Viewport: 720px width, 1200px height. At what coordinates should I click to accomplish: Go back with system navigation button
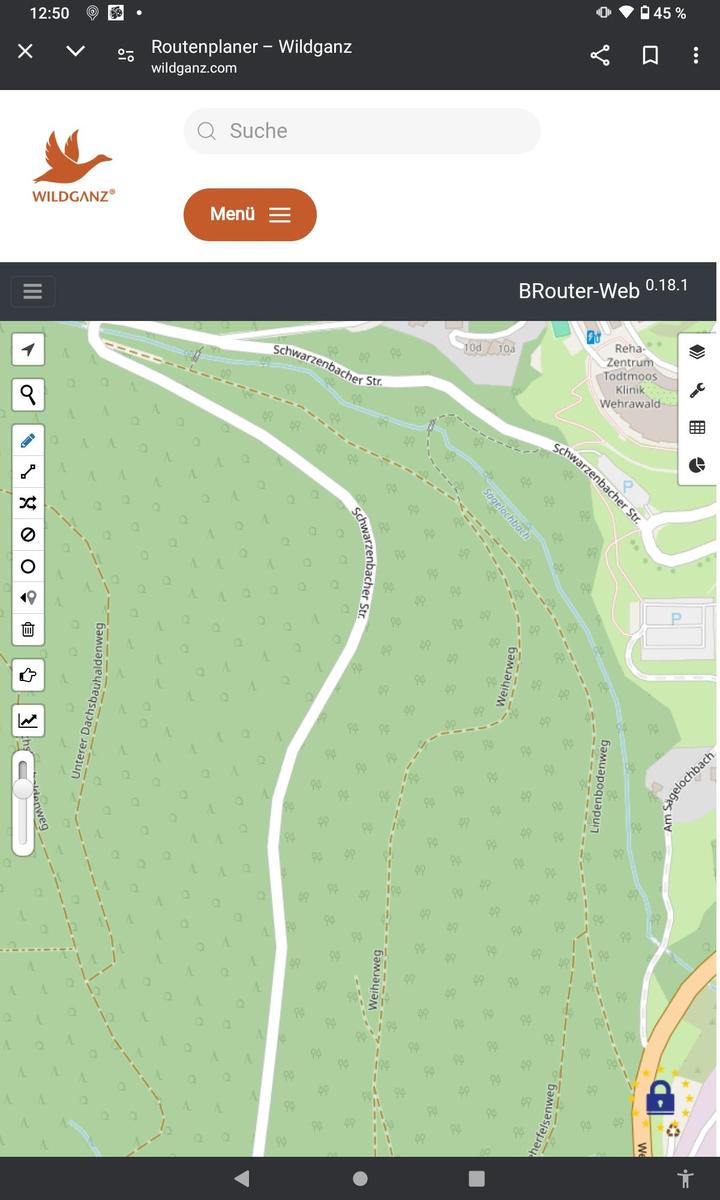pos(241,1179)
